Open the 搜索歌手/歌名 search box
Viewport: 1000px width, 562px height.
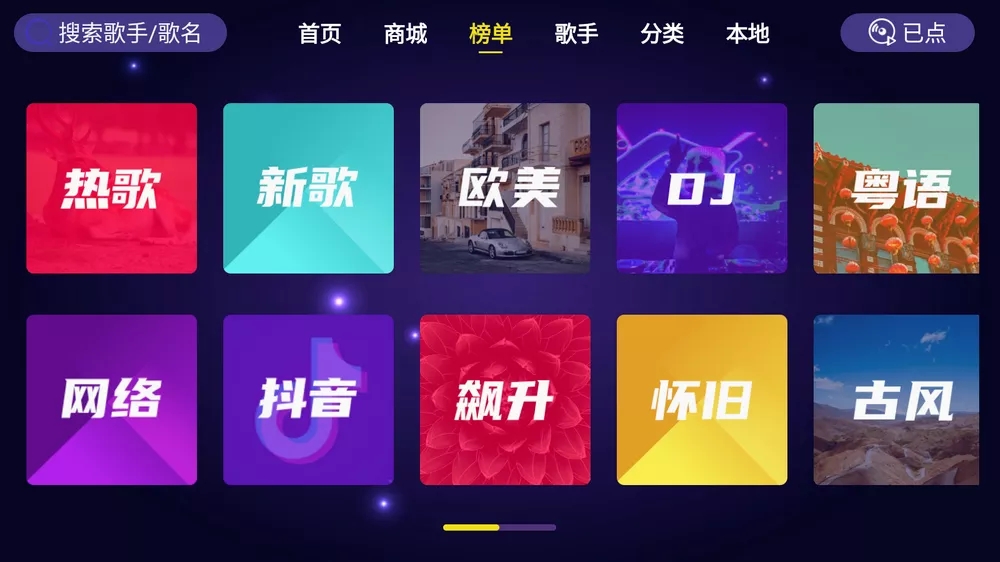(x=120, y=33)
